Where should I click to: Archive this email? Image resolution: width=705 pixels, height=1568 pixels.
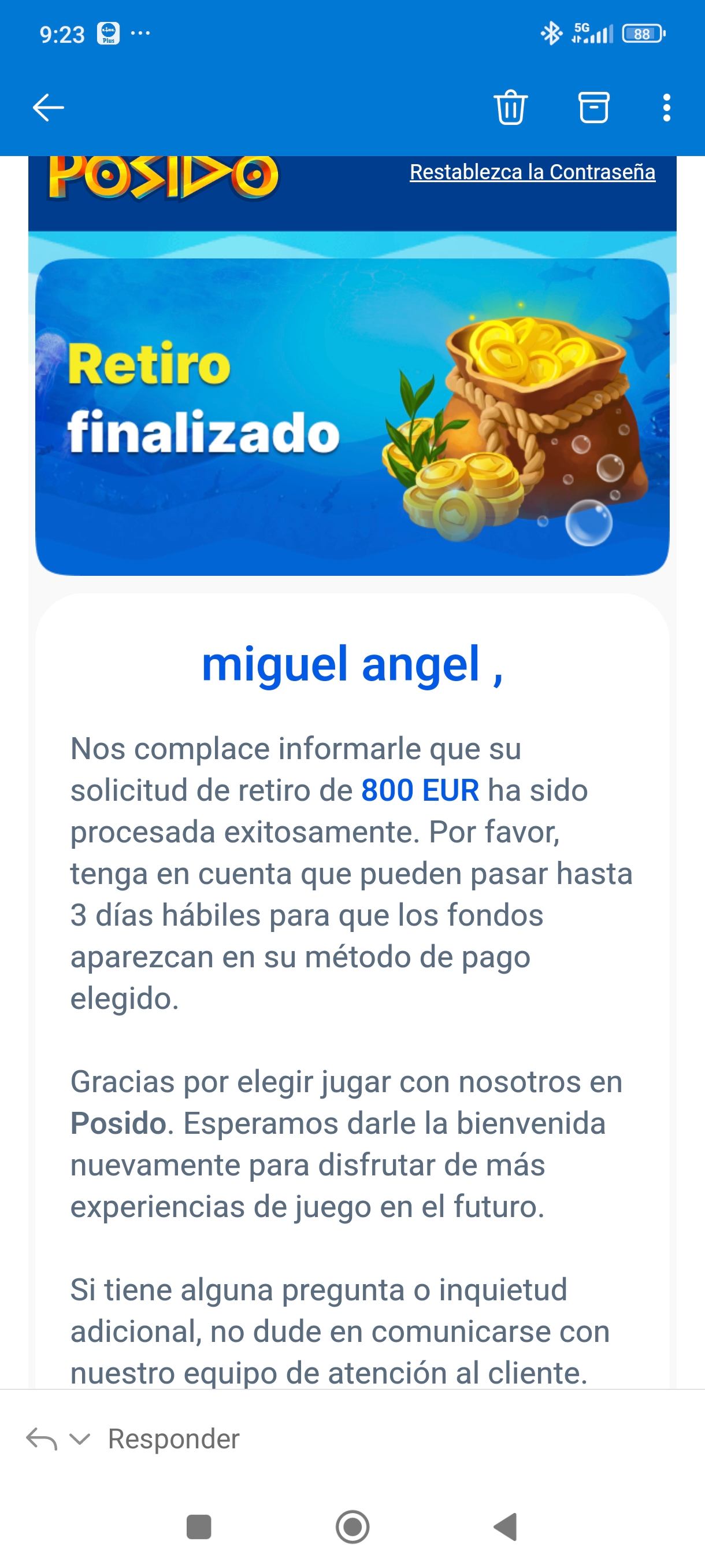click(593, 108)
